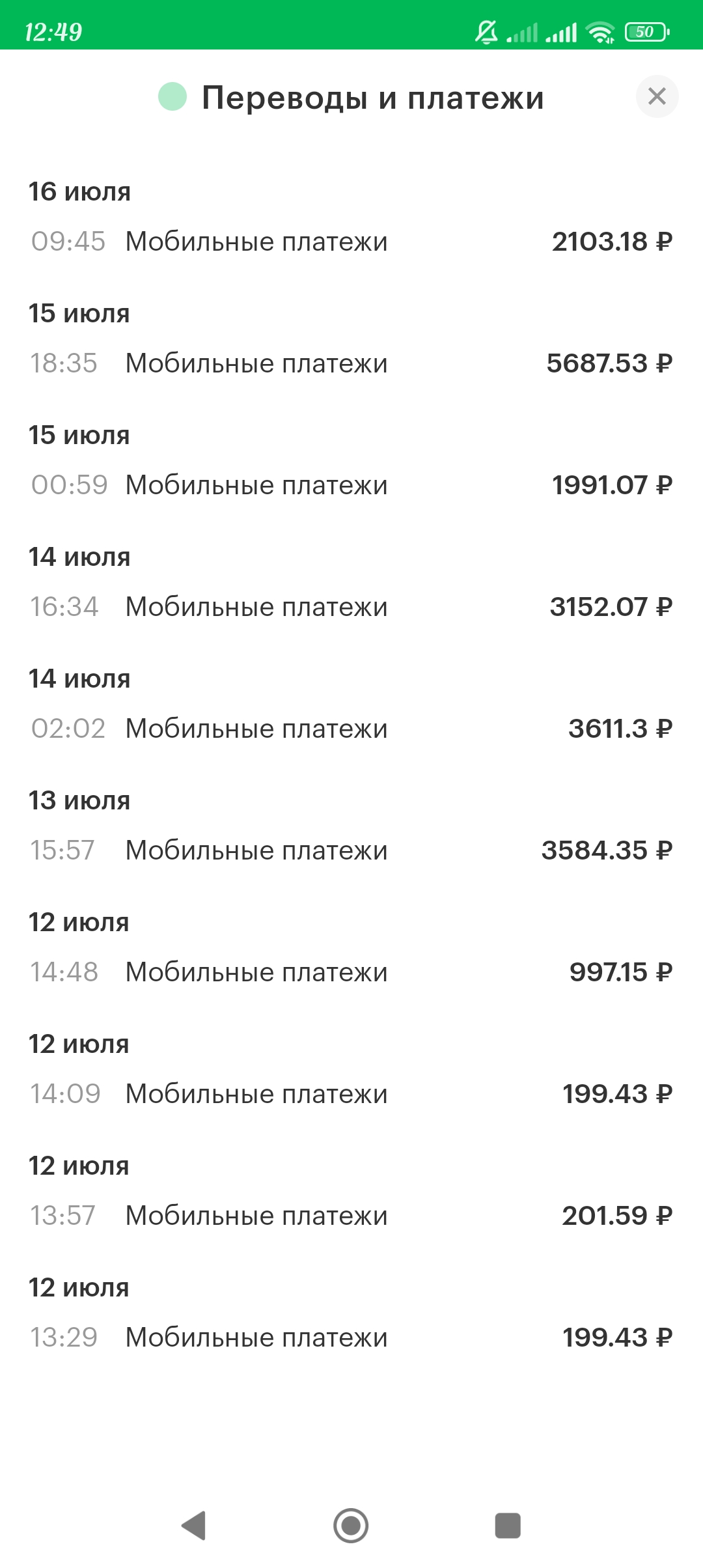Screen dimensions: 703x1568
Task: Close the Переводы и платежи screen
Action: click(x=657, y=96)
